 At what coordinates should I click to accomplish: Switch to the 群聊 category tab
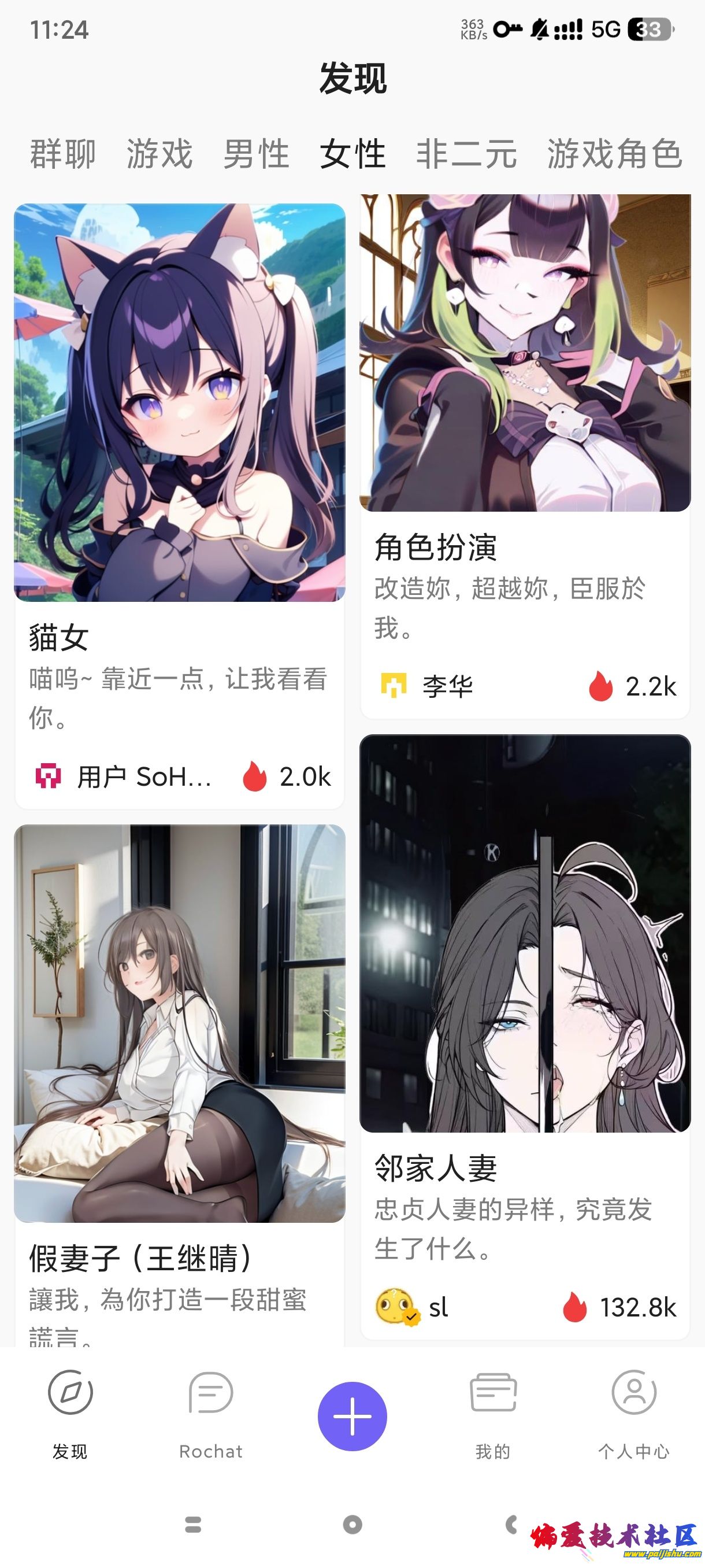click(x=62, y=153)
